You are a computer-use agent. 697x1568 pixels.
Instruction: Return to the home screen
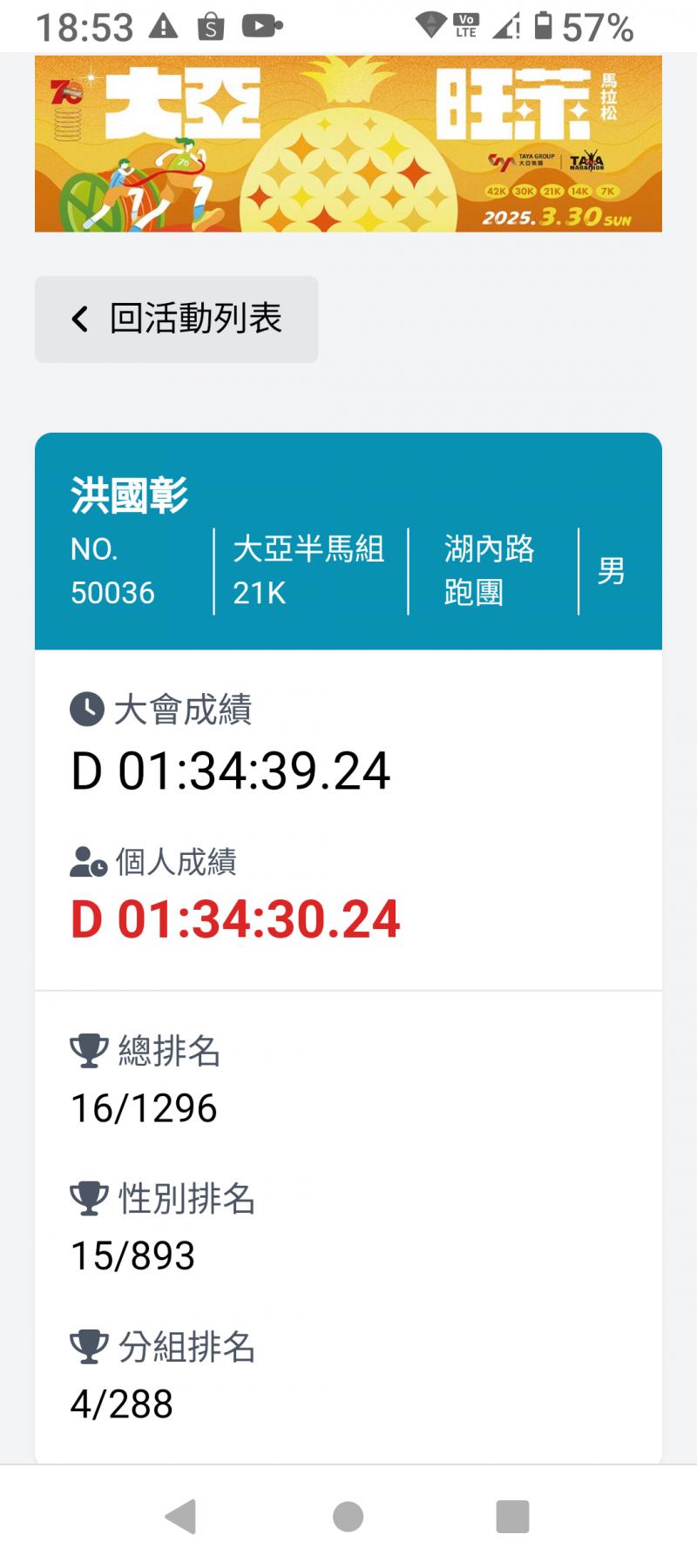[348, 1516]
